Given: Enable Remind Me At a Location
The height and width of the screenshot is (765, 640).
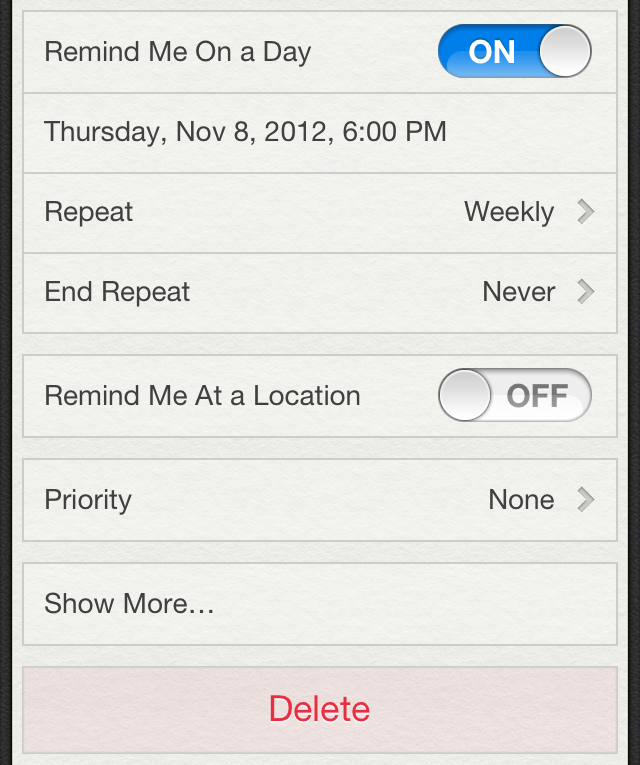Looking at the screenshot, I should coord(514,396).
